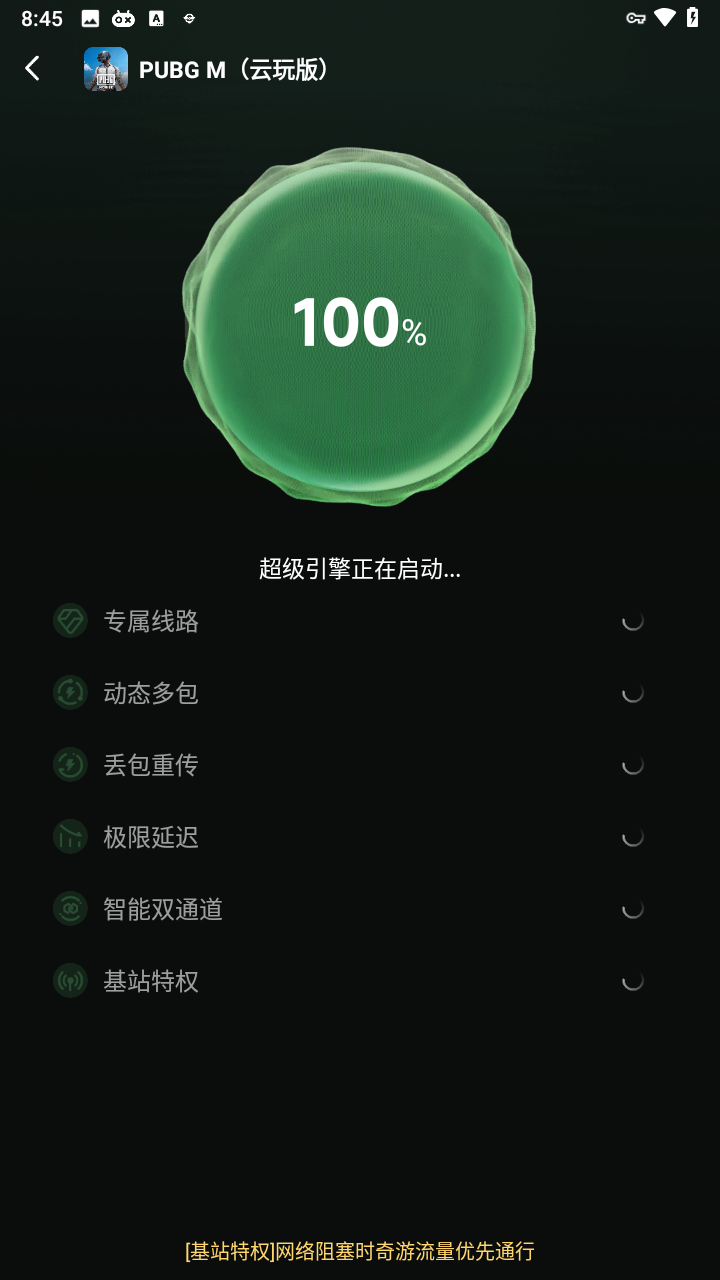Open the [基站特权] traffic priority banner
Viewport: 720px width, 1280px height.
[x=360, y=1251]
